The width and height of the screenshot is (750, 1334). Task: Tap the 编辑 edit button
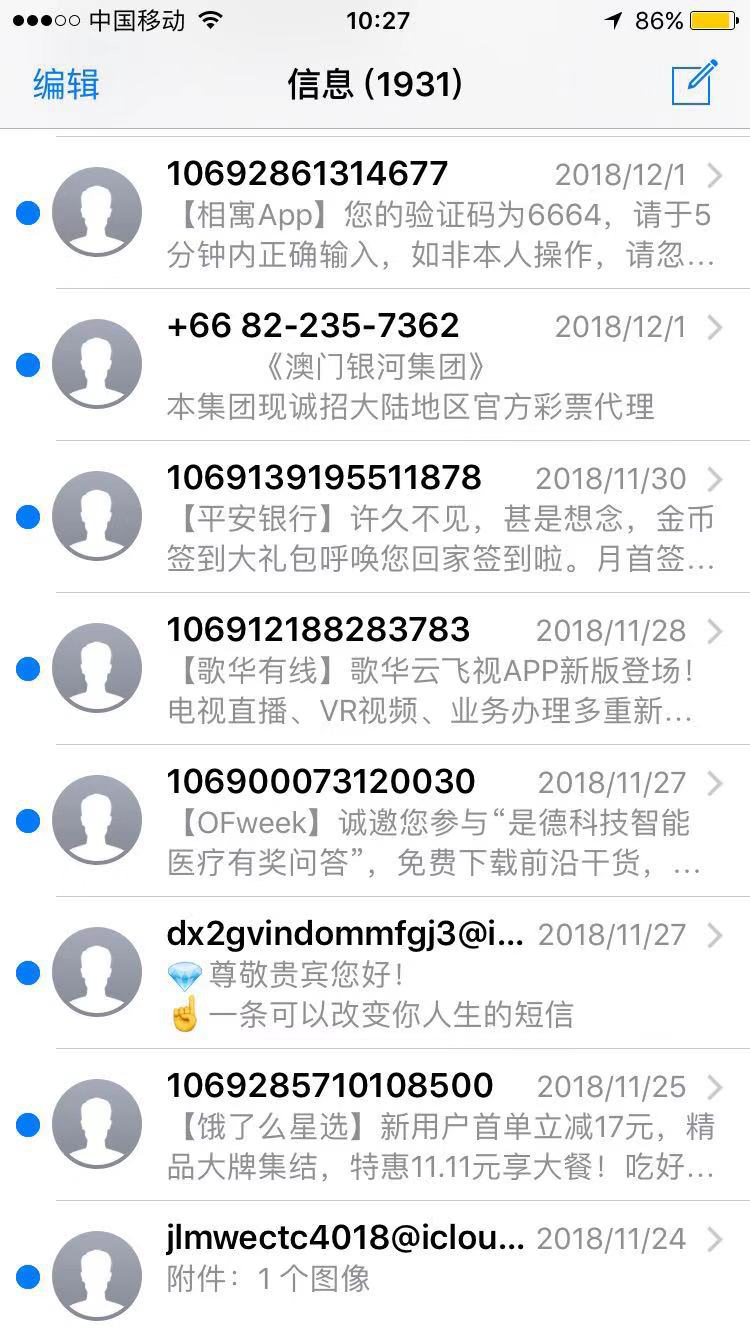[66, 84]
